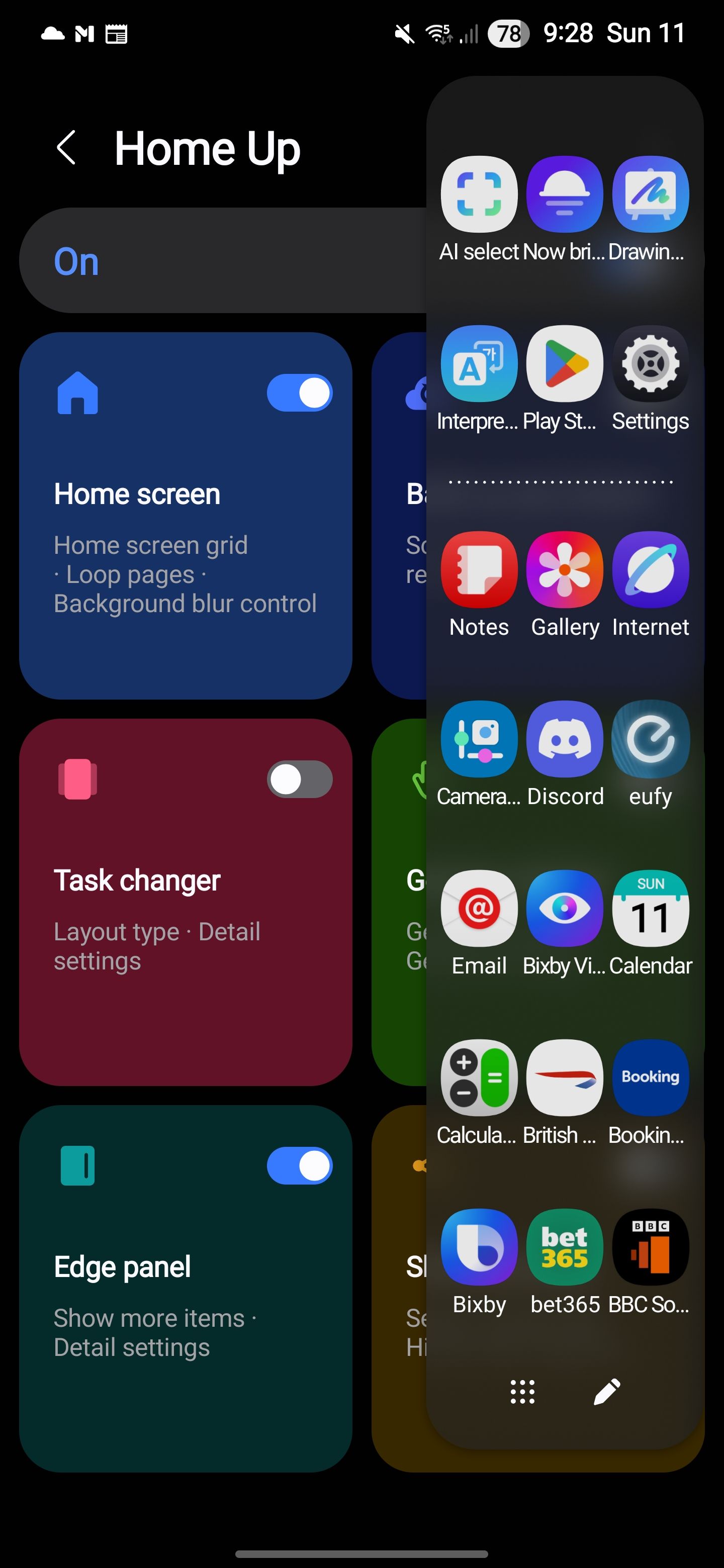Disable the Home screen toggle
This screenshot has width=724, height=1568.
point(300,392)
